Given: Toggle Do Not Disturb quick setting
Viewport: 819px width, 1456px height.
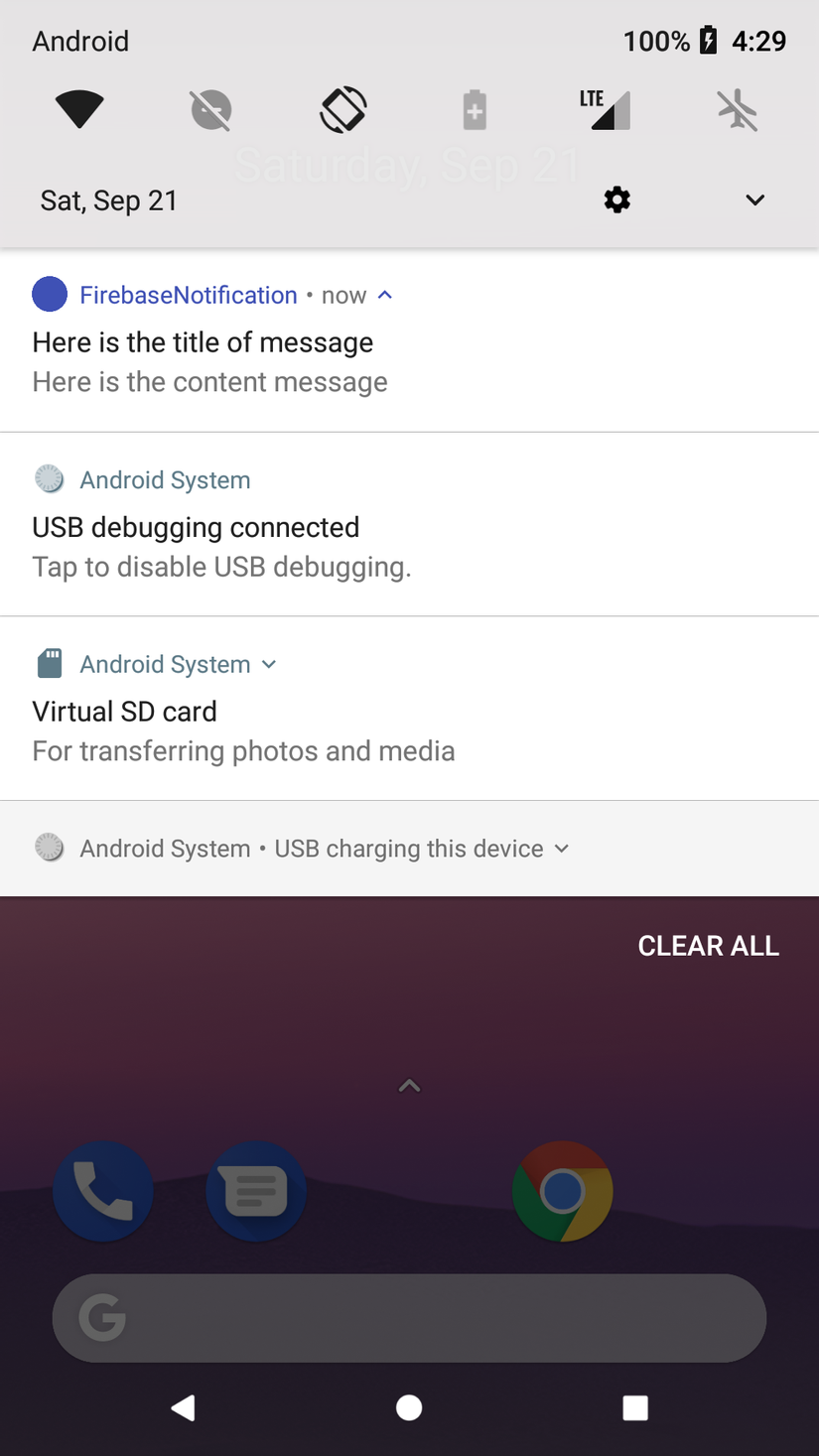Looking at the screenshot, I should (210, 109).
